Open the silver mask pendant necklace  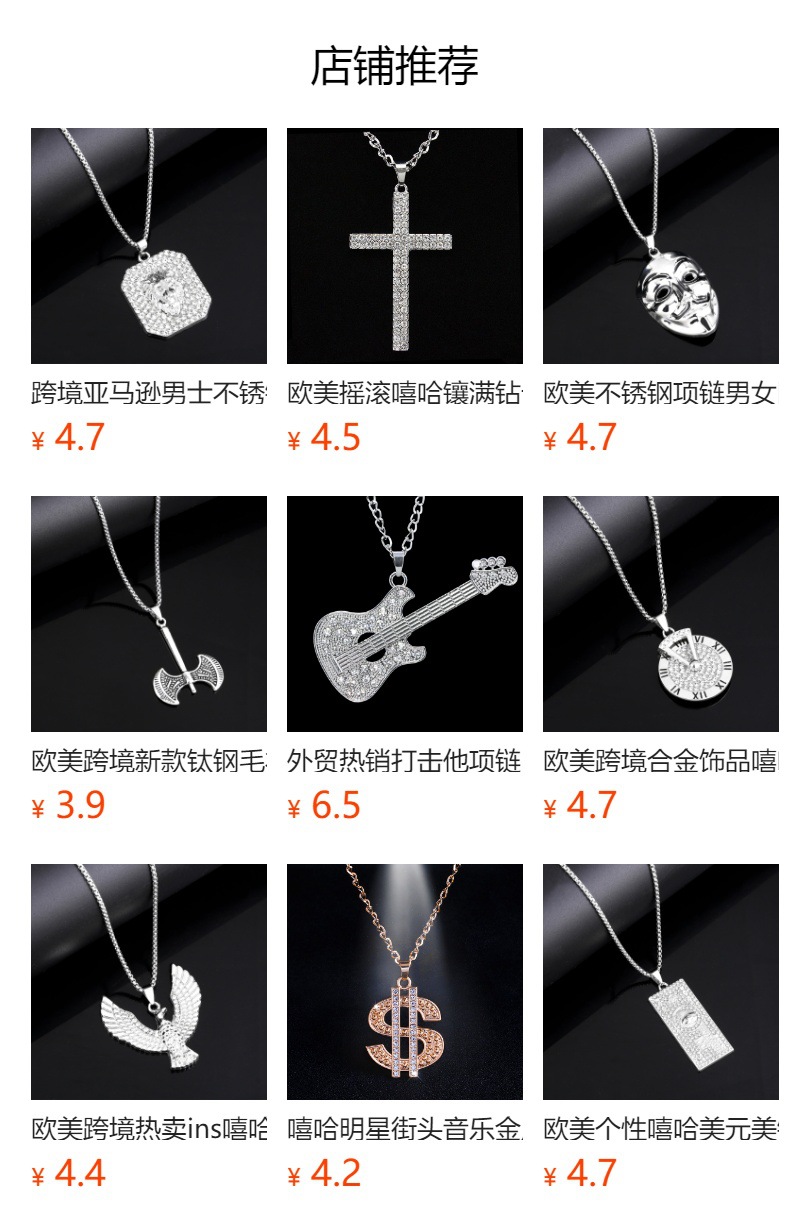pos(660,246)
